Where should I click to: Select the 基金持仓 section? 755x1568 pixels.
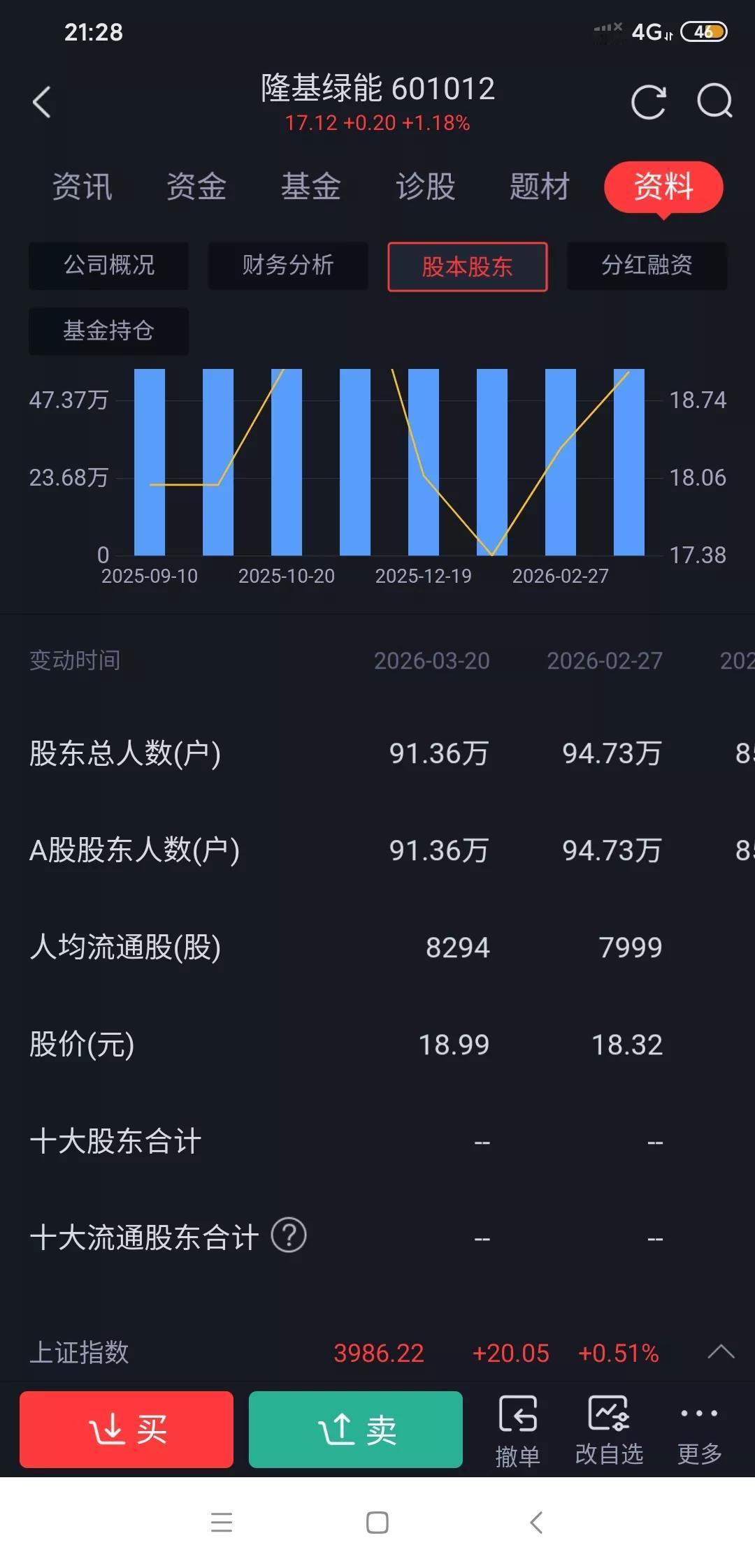(108, 331)
